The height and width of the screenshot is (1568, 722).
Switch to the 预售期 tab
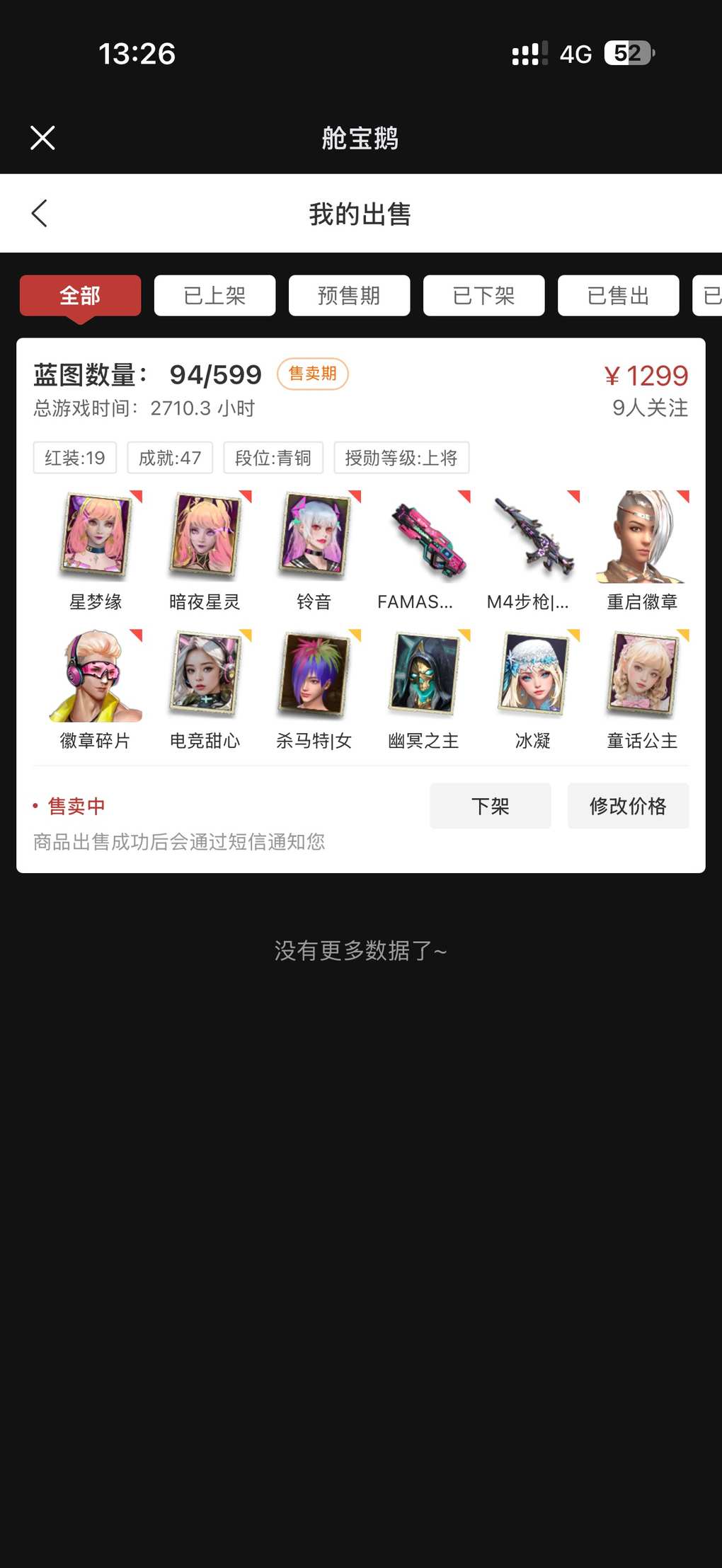click(349, 295)
